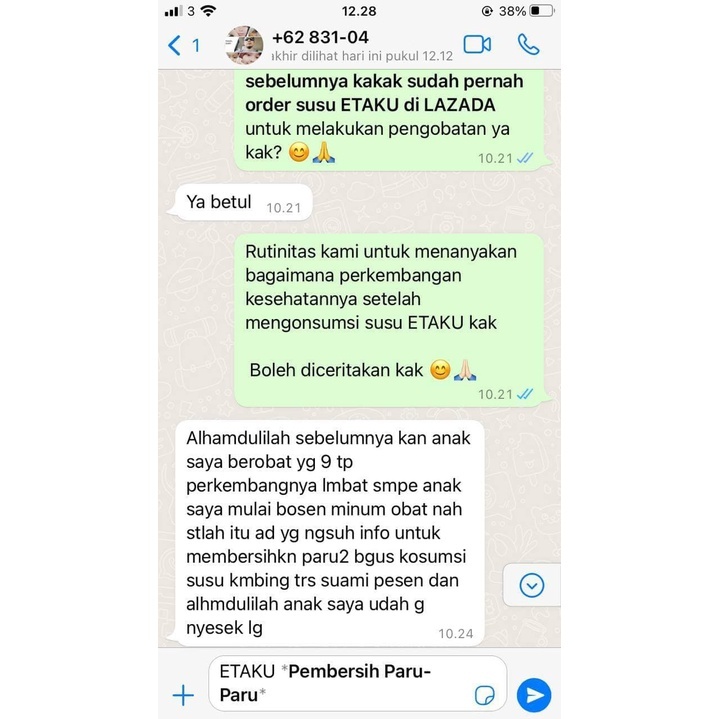Open the sticker picker
Screen dimensions: 719x719
[x=484, y=695]
